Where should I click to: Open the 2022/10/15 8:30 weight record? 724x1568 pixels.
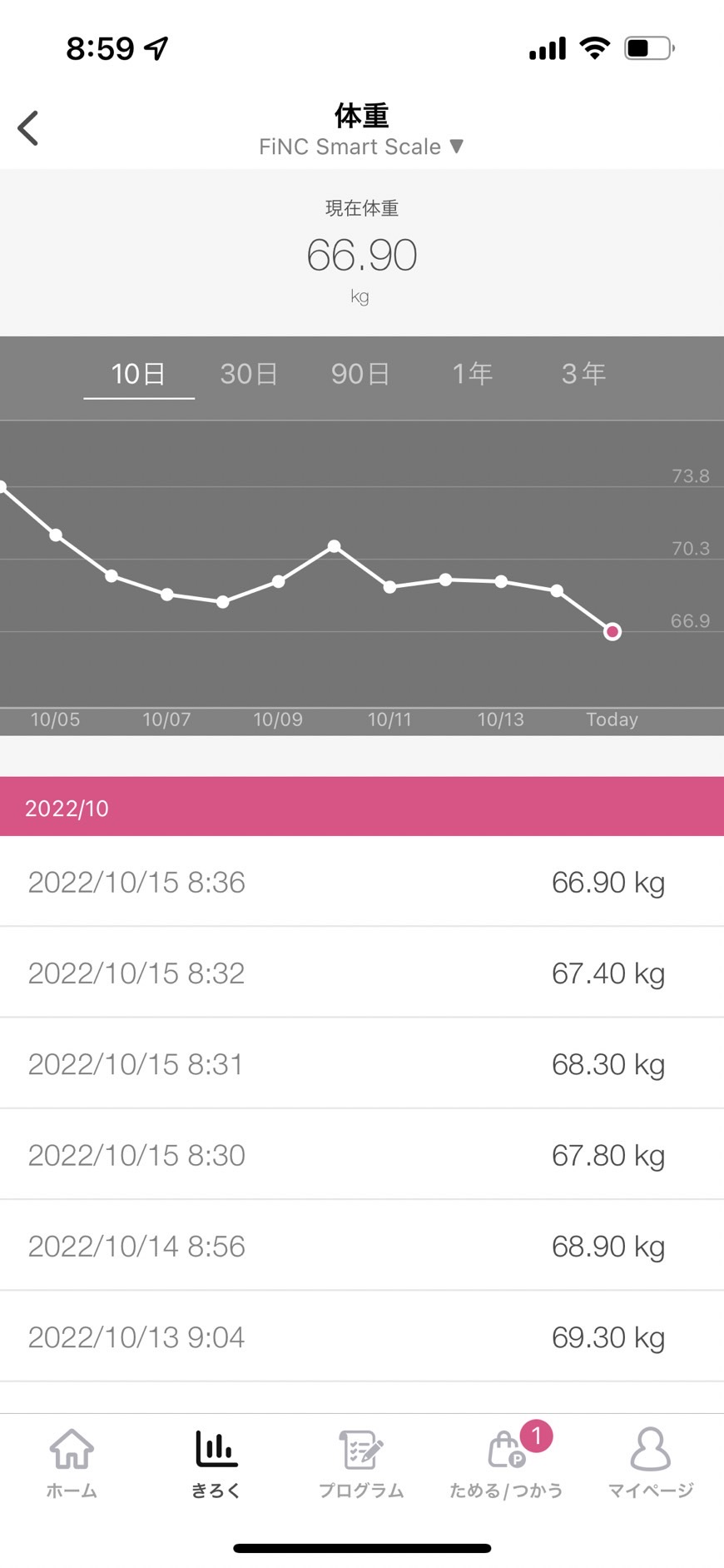tap(362, 1155)
